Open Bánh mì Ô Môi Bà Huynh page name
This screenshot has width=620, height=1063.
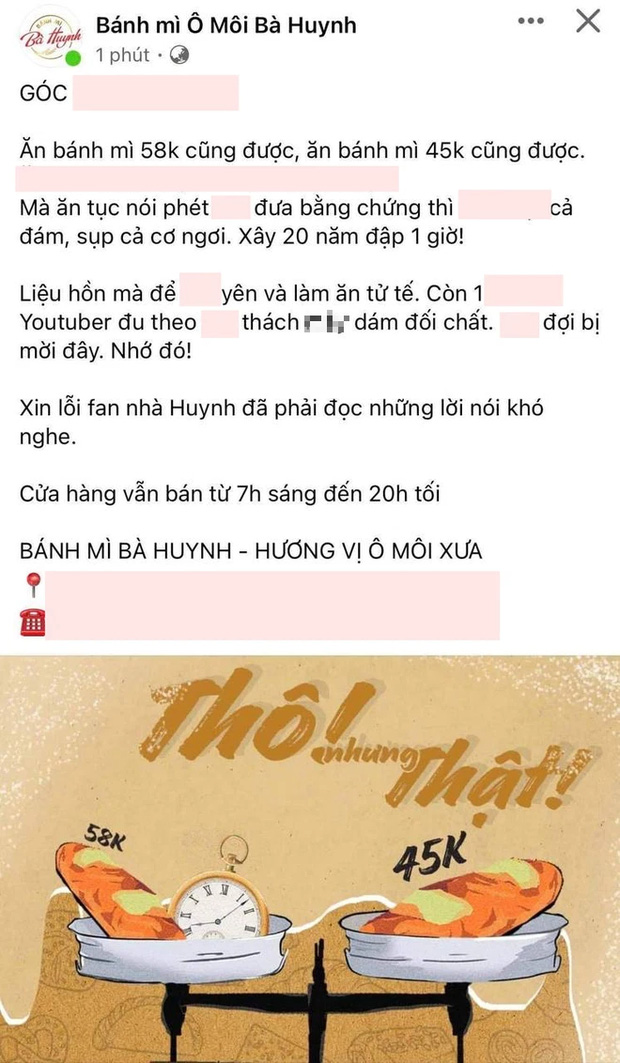(x=226, y=26)
